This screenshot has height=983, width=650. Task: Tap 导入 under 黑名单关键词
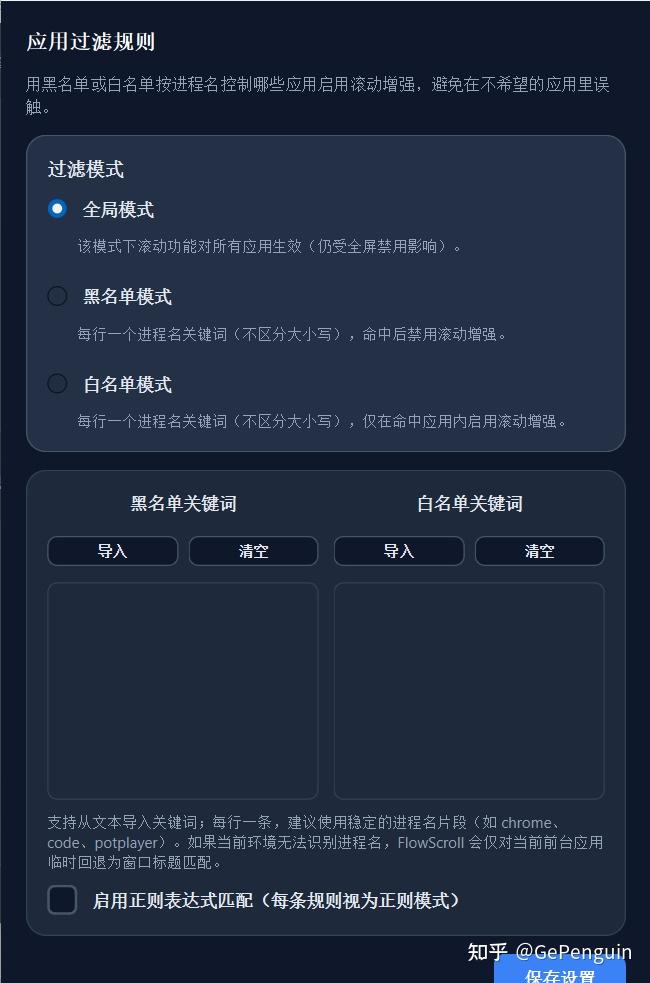point(112,551)
